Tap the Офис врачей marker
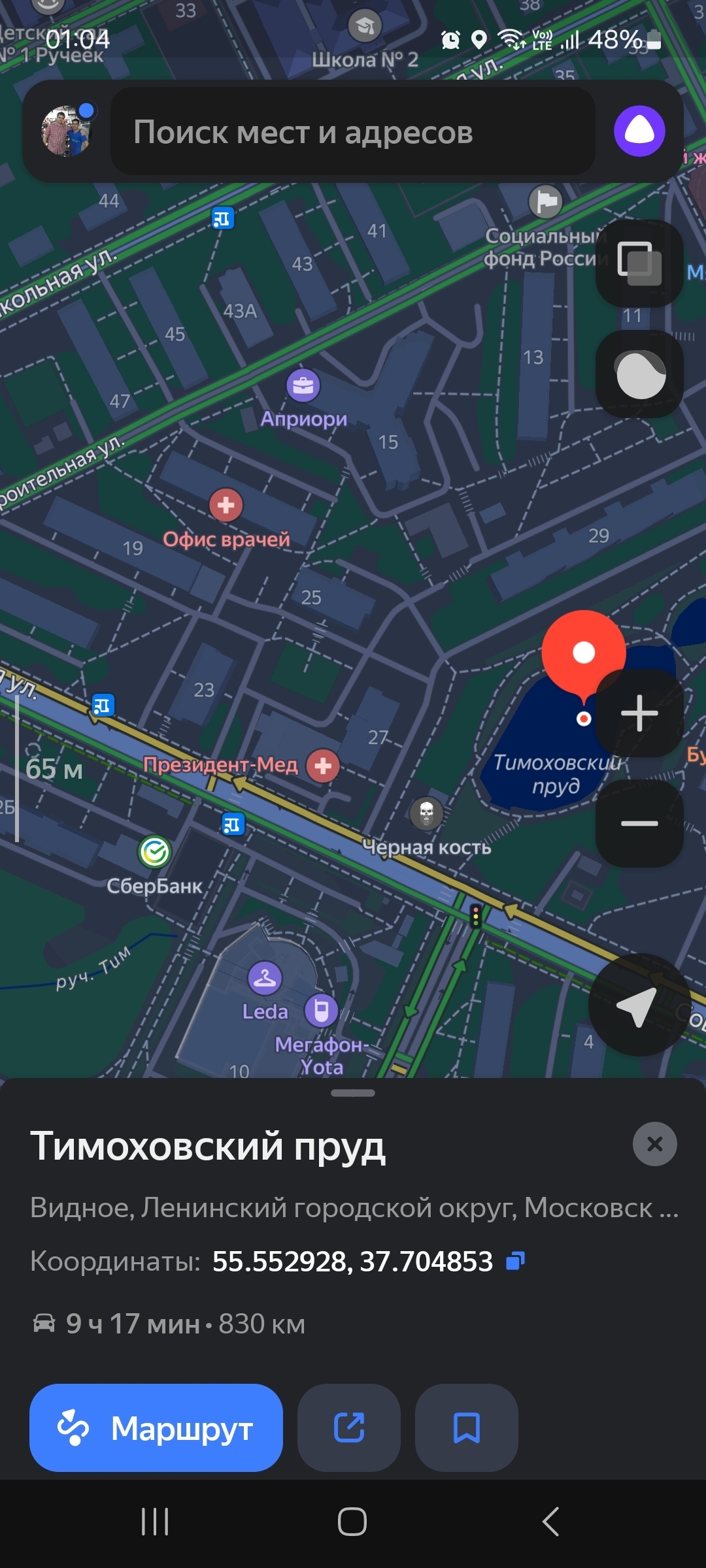Screen dimensions: 706x1568 (x=226, y=505)
